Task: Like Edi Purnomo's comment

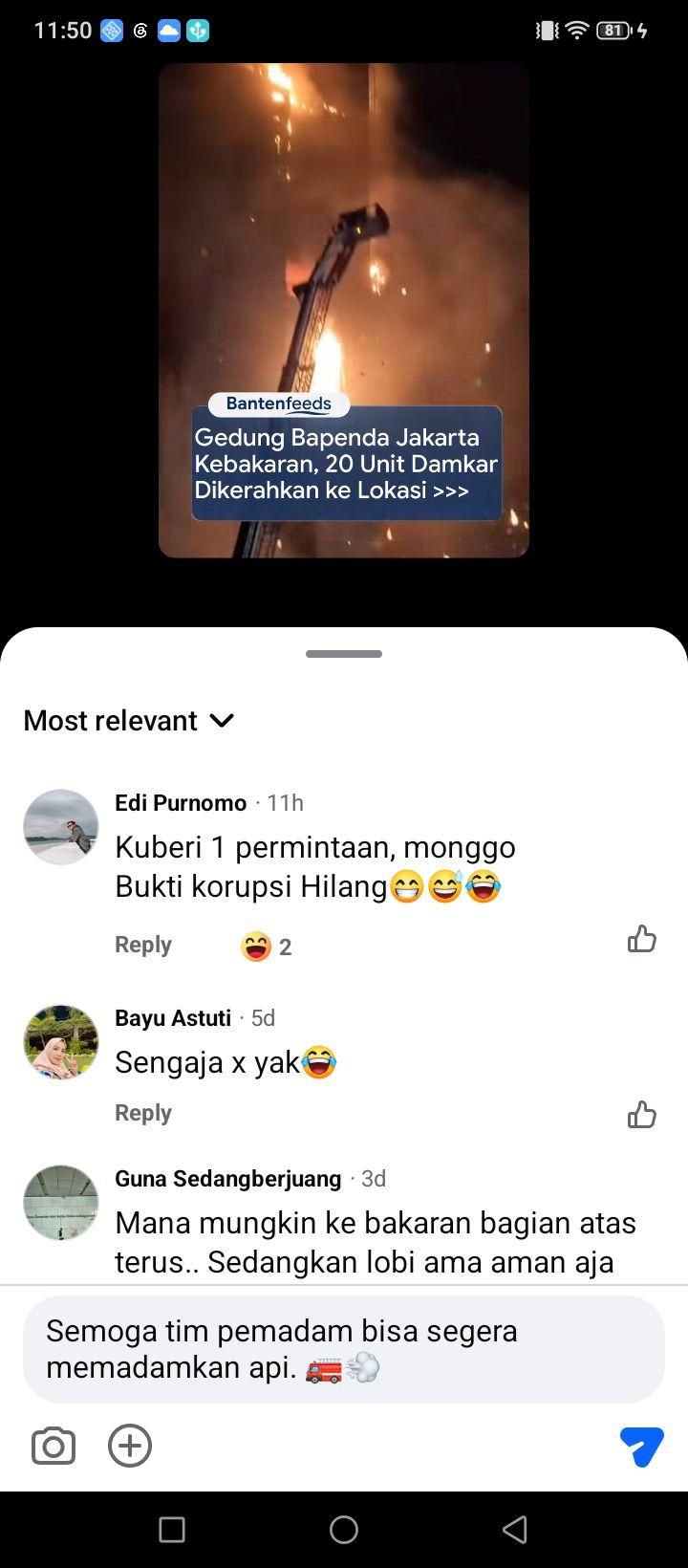Action: tap(642, 940)
